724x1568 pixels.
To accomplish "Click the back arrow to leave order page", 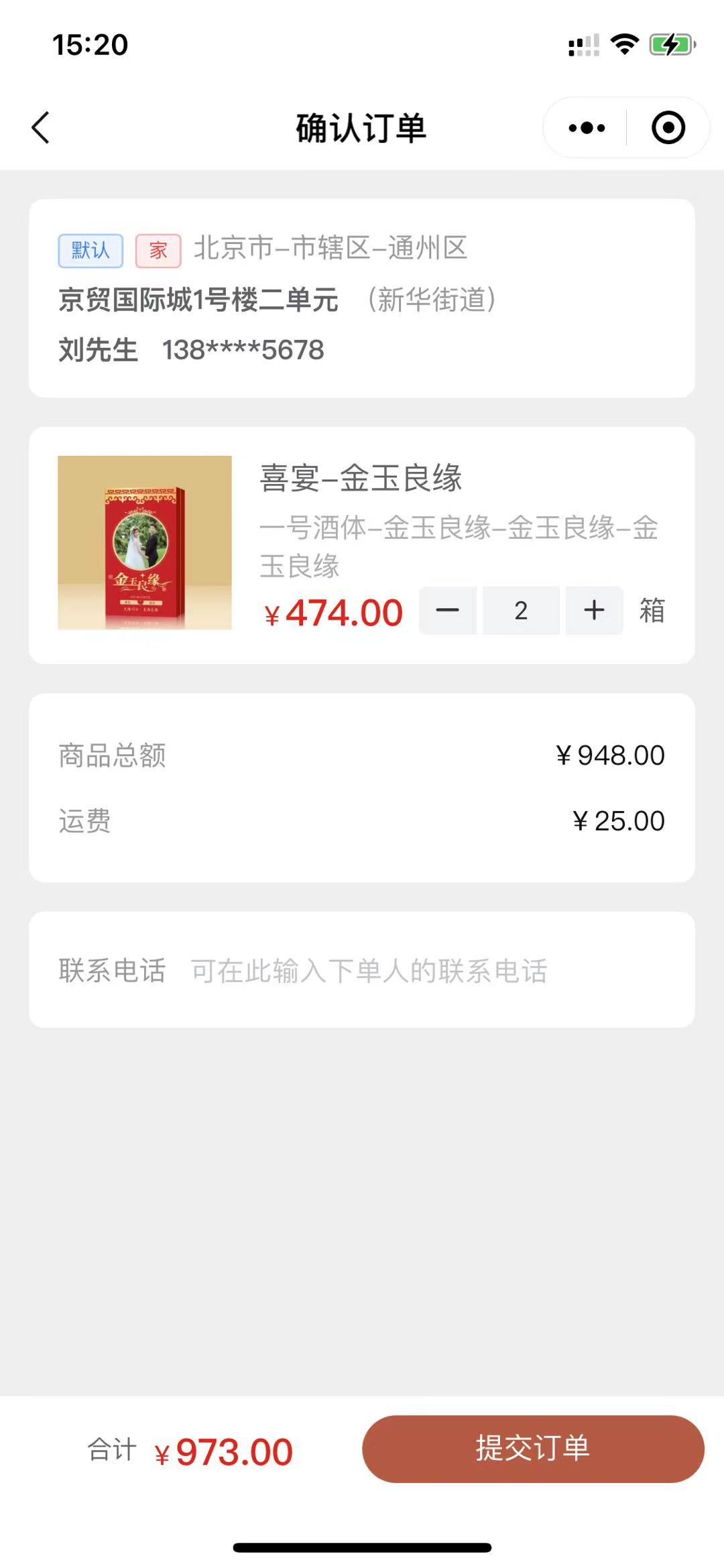I will pyautogui.click(x=40, y=127).
